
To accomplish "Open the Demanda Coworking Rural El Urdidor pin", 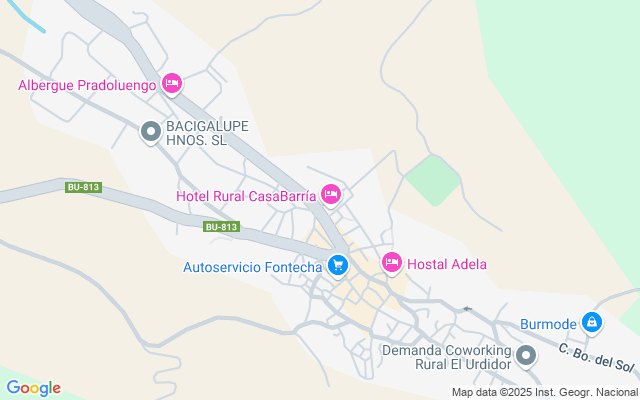I will coord(526,355).
